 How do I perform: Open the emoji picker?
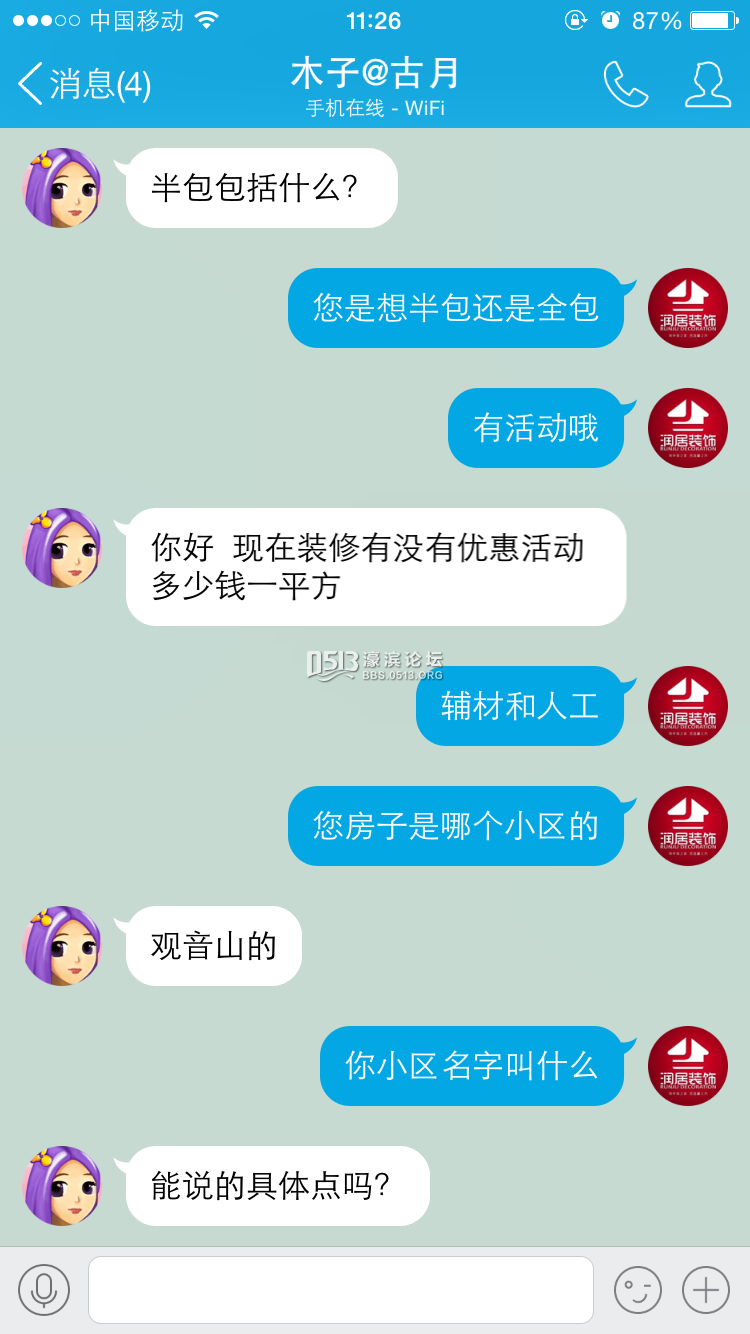[637, 1289]
